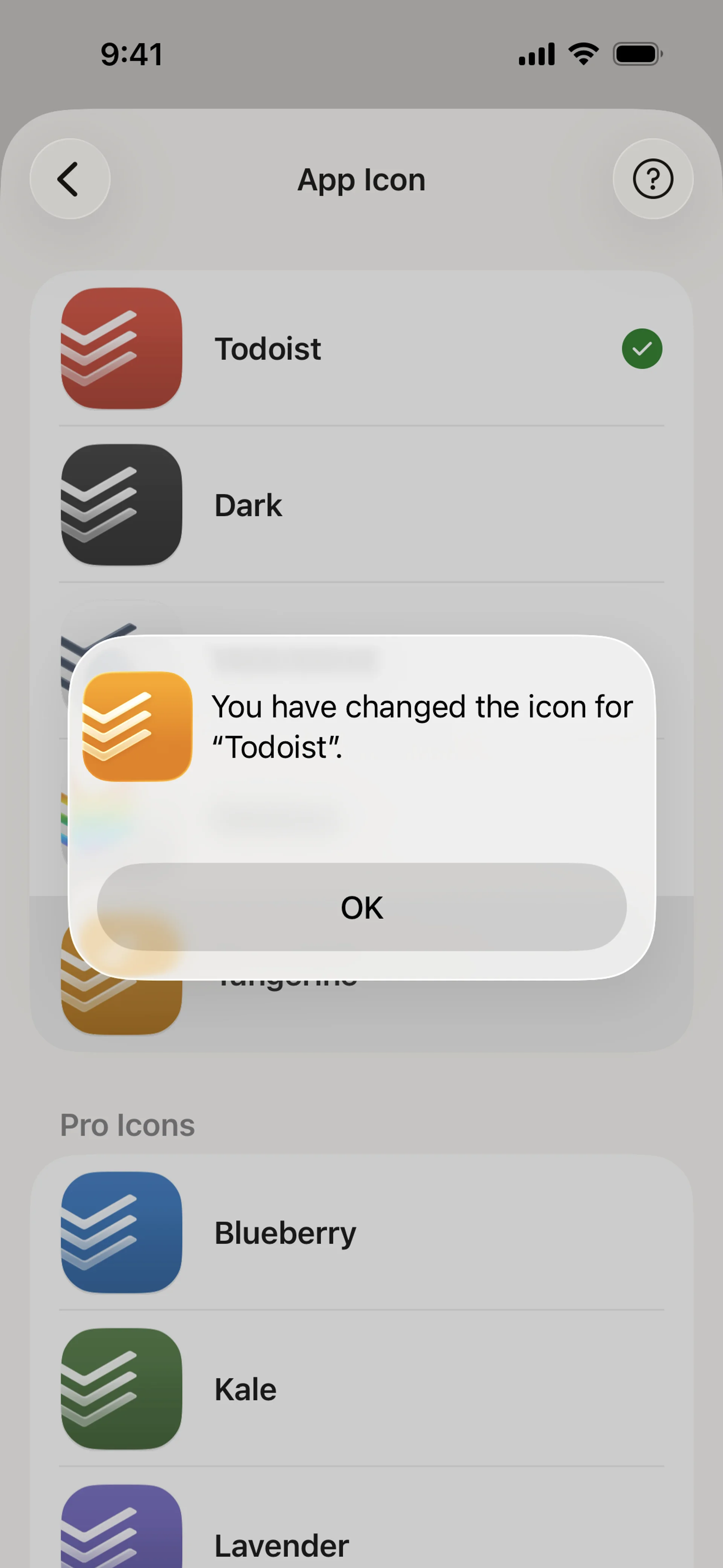Image resolution: width=723 pixels, height=1568 pixels.
Task: Pick the Blueberry pro icon
Action: point(361,1233)
